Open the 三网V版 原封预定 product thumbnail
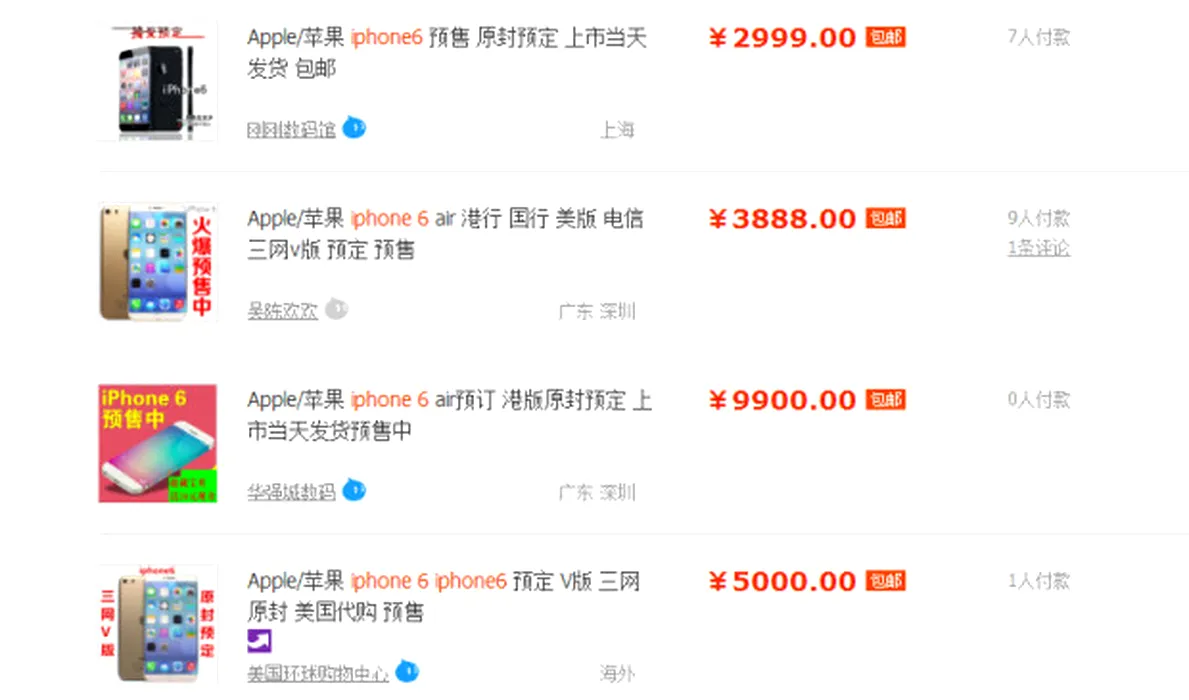The height and width of the screenshot is (700, 1189). [x=158, y=624]
